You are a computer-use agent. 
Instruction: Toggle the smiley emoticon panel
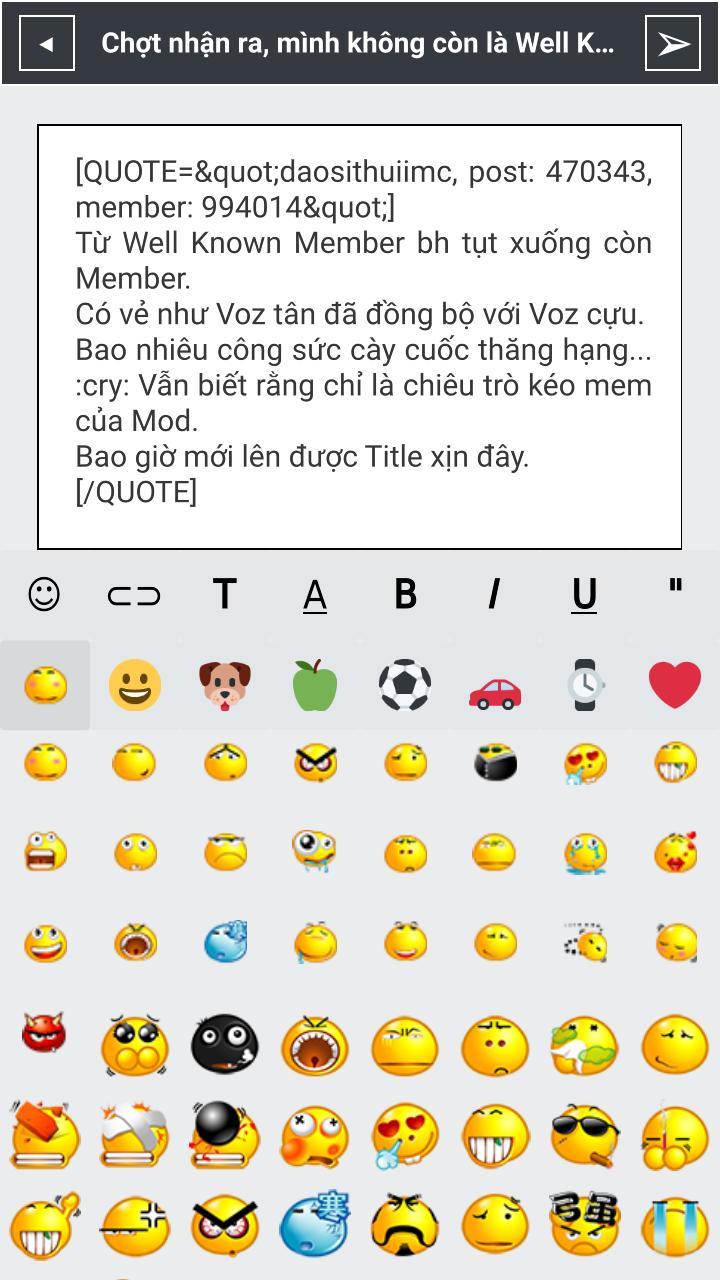44,595
